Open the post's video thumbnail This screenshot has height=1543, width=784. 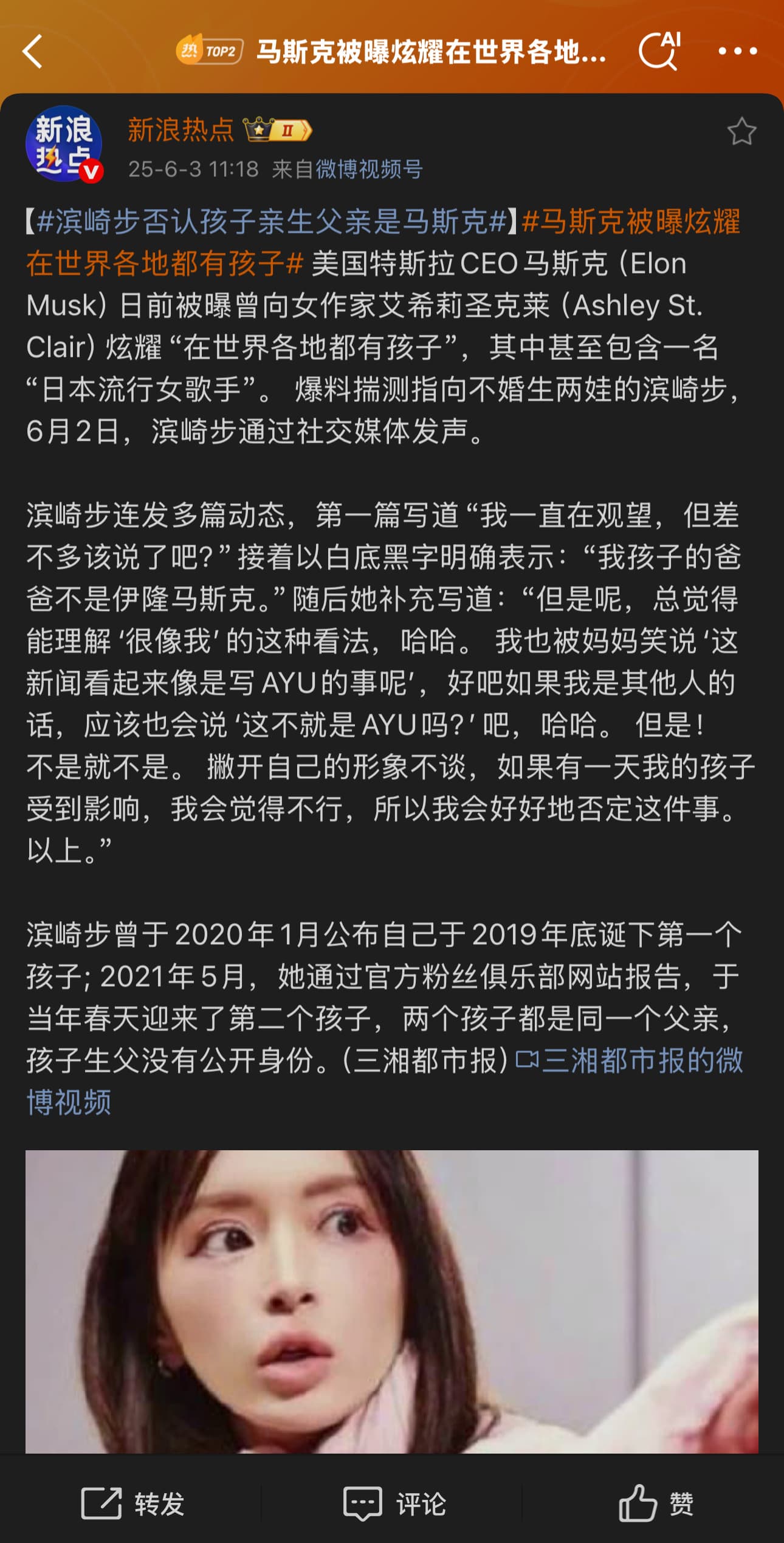pos(391,1301)
